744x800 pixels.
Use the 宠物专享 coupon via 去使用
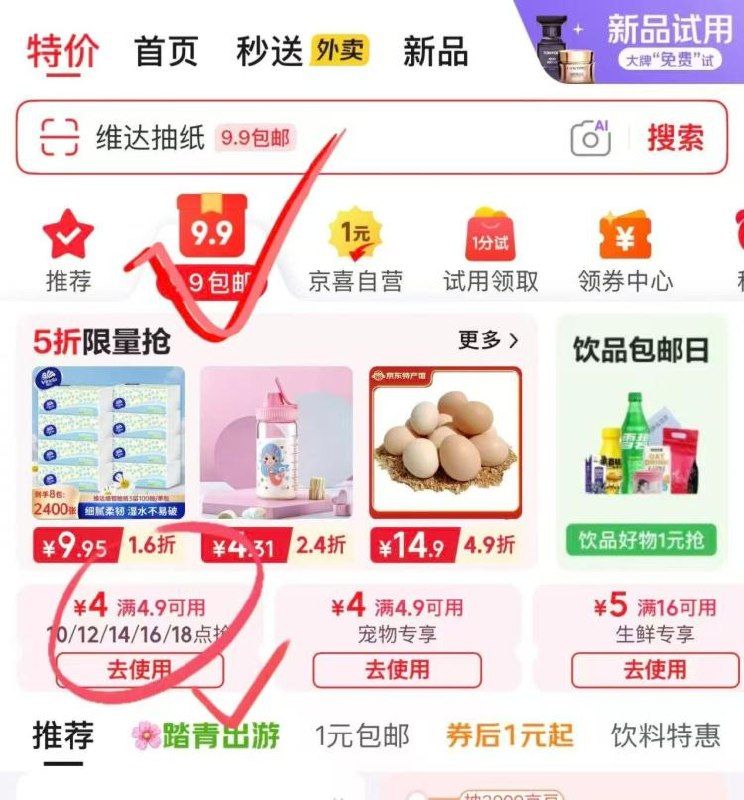coord(397,669)
